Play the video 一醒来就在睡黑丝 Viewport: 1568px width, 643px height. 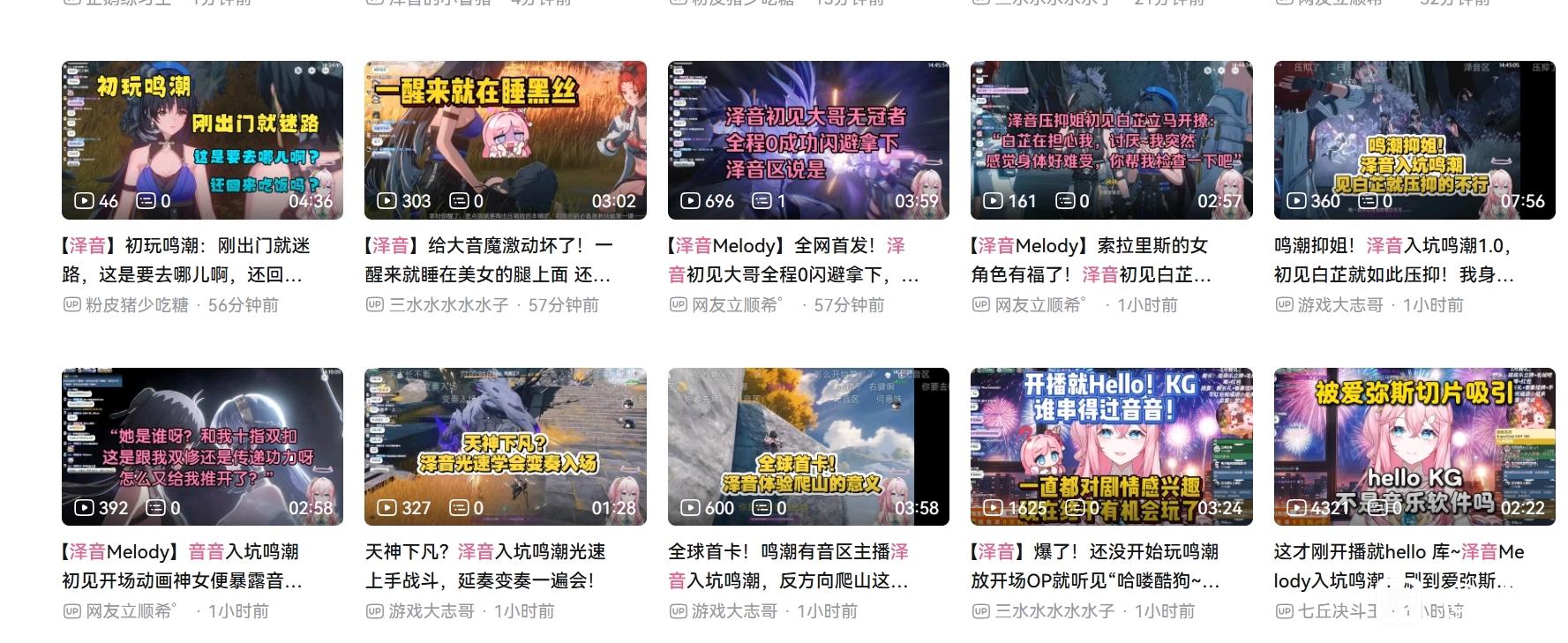505,140
